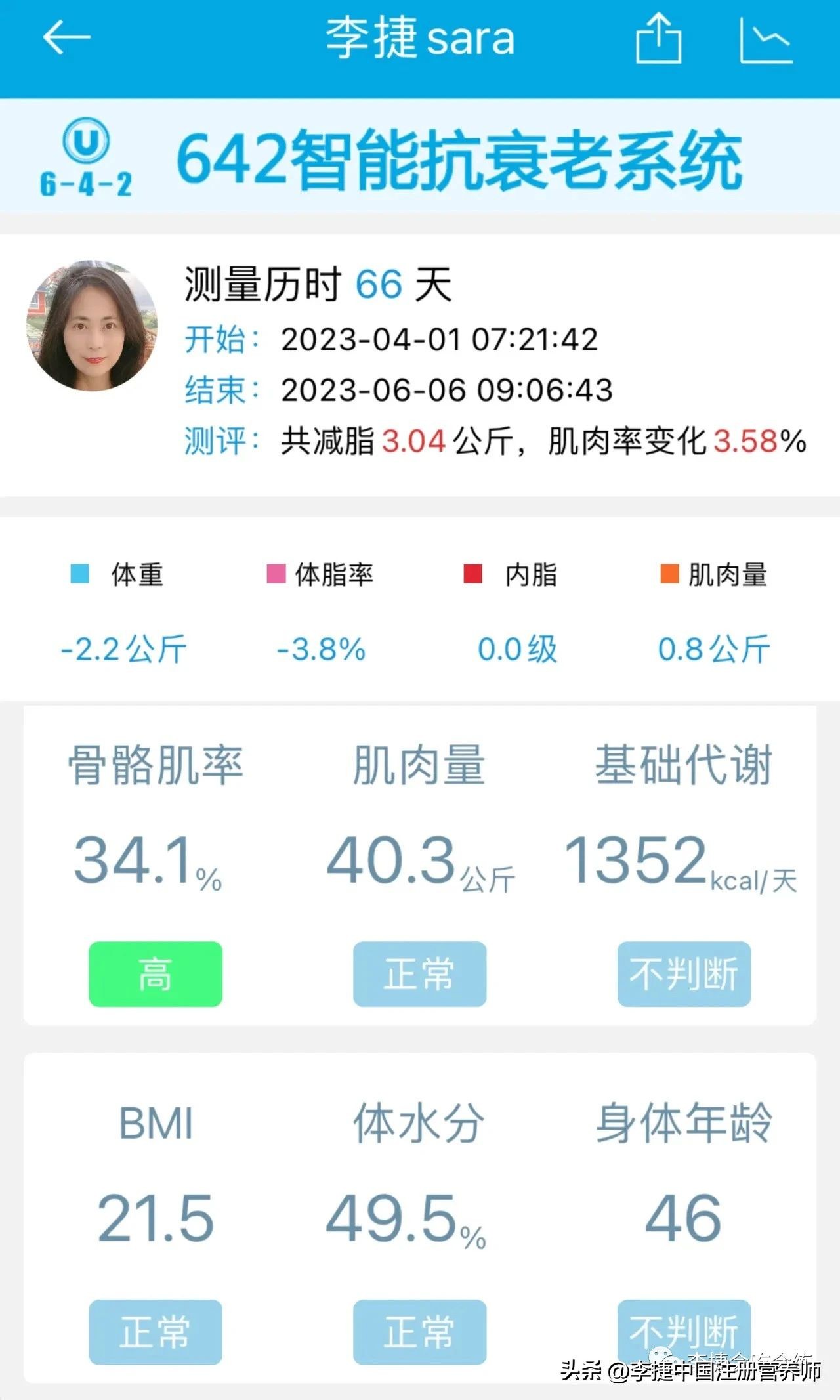Click the back arrow to return

tap(69, 38)
